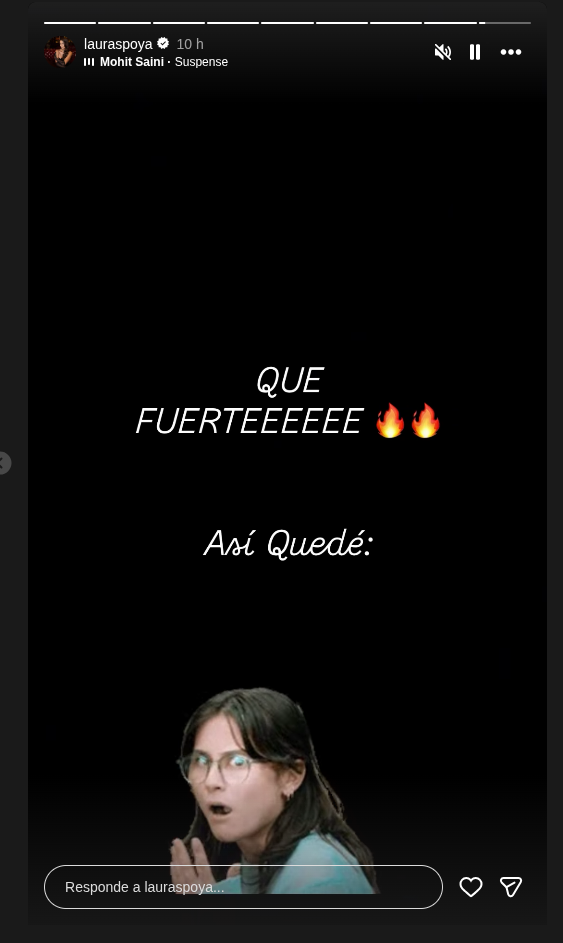Image resolution: width=563 pixels, height=943 pixels.
Task: Share the story via paper plane icon
Action: [511, 887]
